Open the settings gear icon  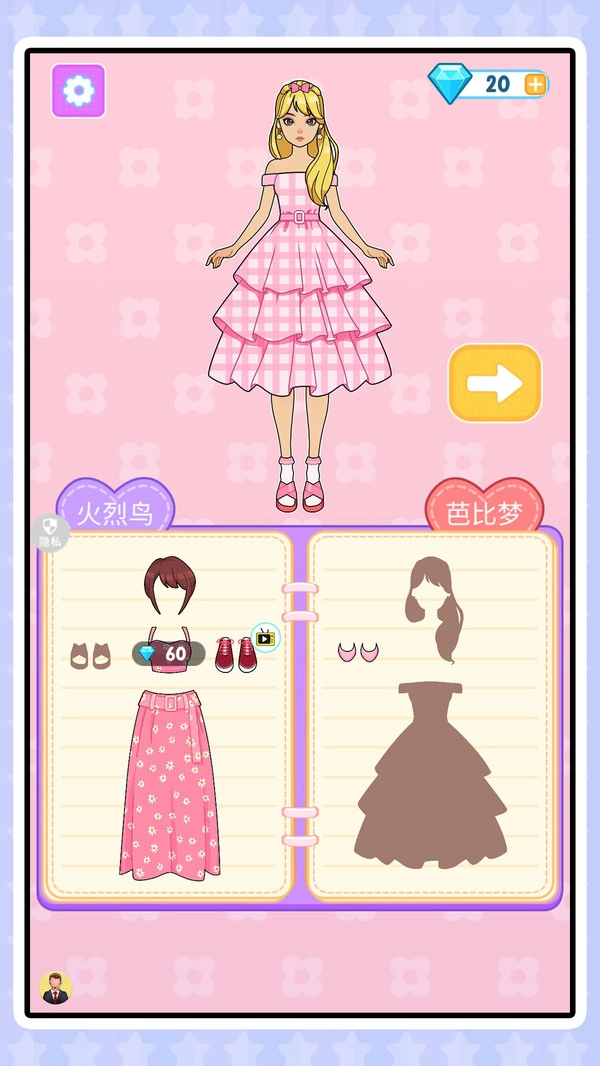click(78, 91)
